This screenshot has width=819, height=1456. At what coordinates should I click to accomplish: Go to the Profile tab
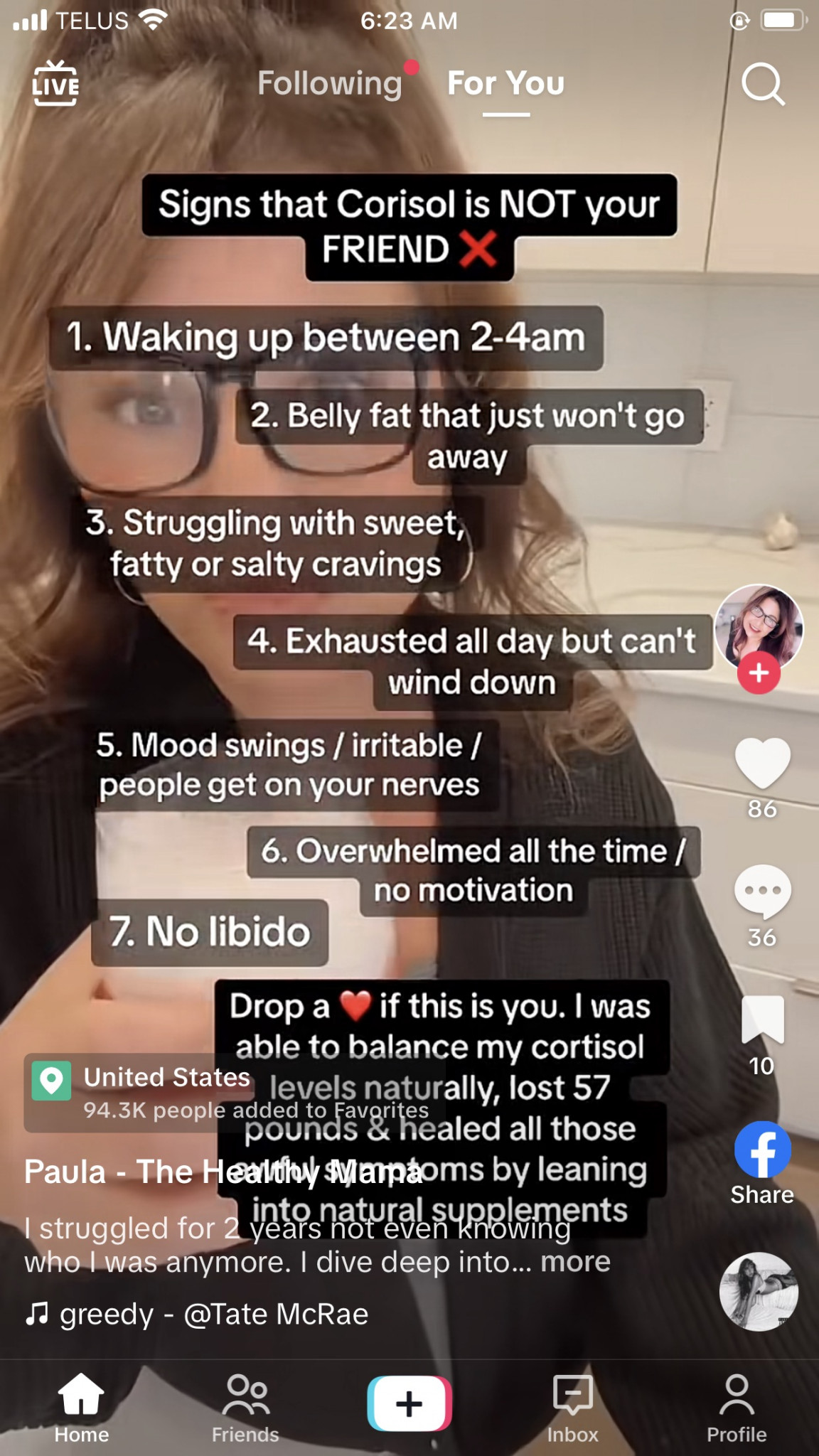(737, 1408)
